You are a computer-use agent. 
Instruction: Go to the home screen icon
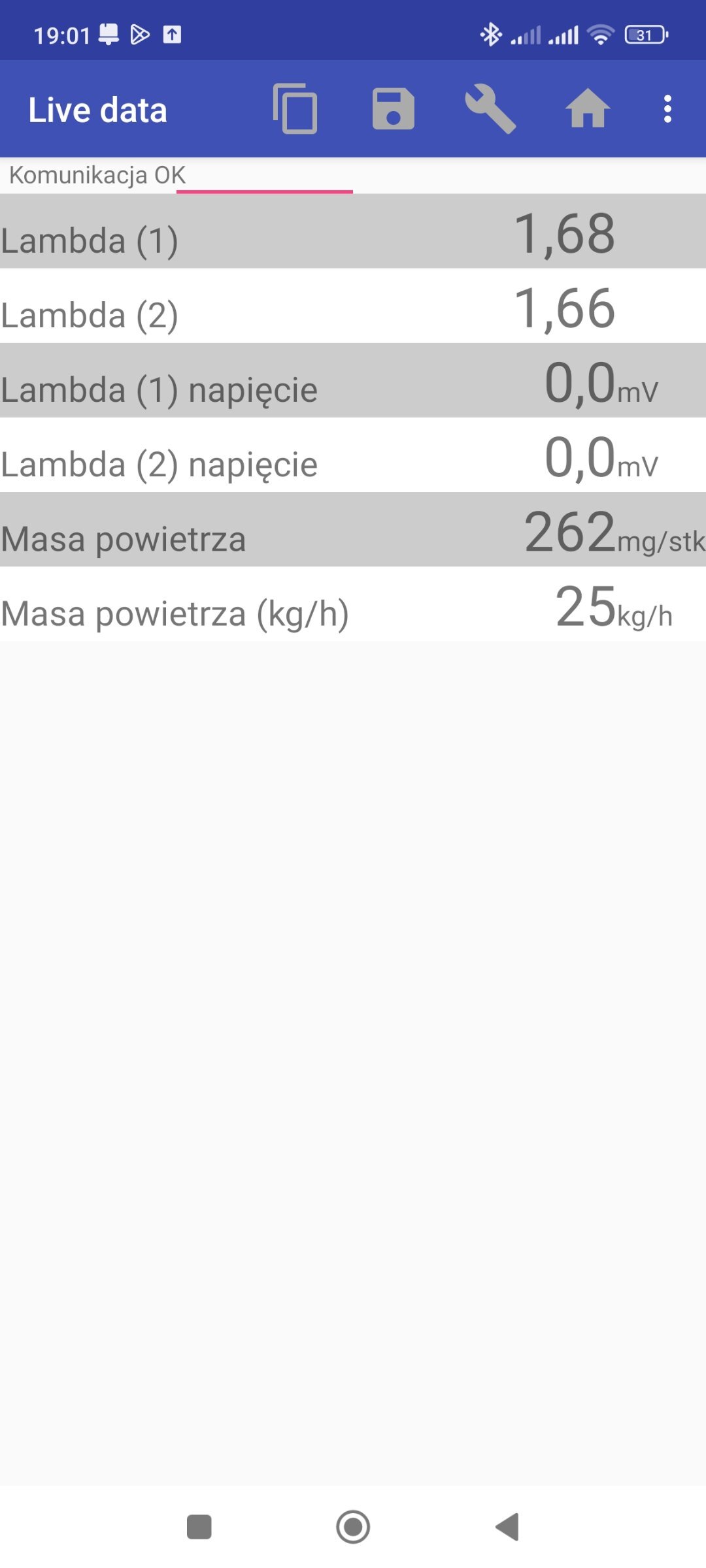[x=588, y=108]
